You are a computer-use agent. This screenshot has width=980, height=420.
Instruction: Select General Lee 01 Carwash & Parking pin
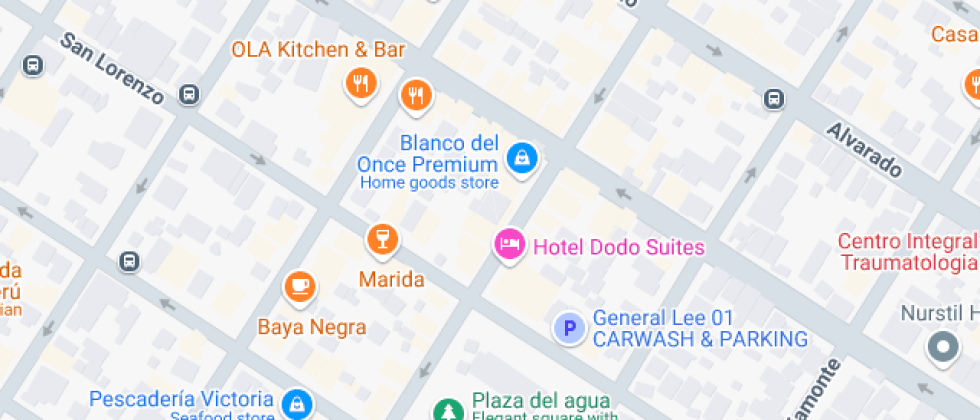pos(569,327)
